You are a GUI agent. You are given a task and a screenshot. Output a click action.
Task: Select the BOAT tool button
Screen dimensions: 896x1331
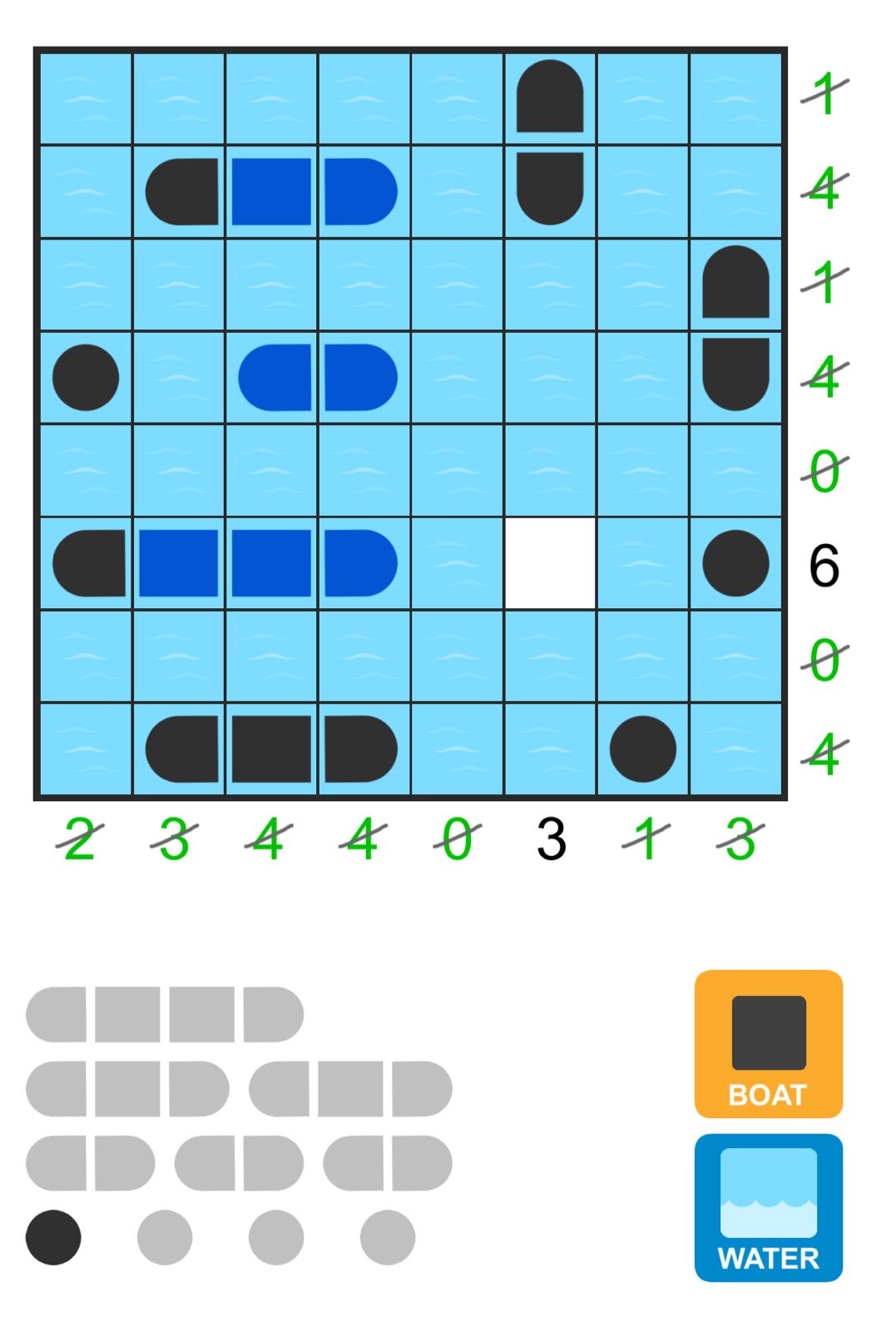point(768,1043)
